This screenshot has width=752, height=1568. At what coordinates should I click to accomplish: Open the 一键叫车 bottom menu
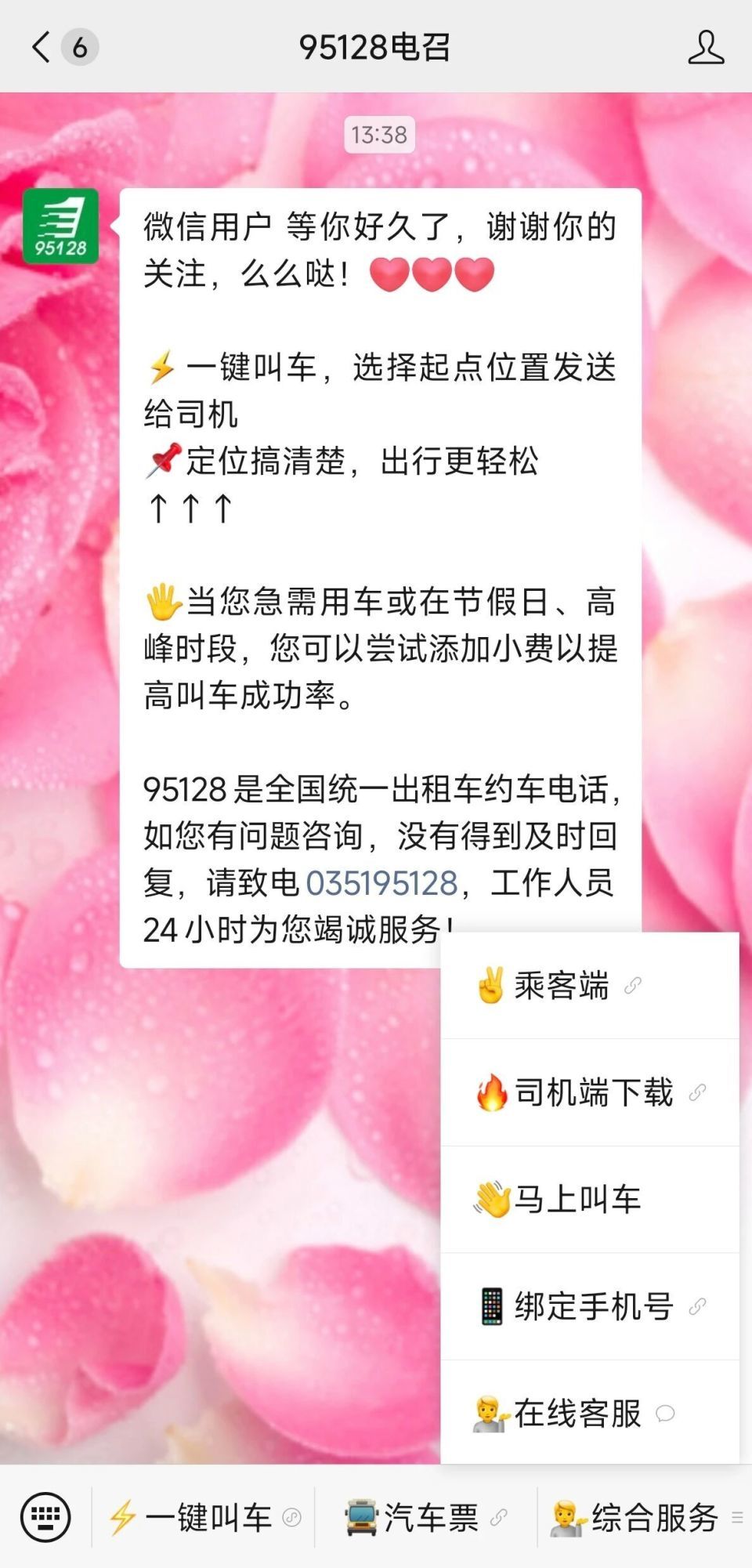click(x=204, y=1517)
